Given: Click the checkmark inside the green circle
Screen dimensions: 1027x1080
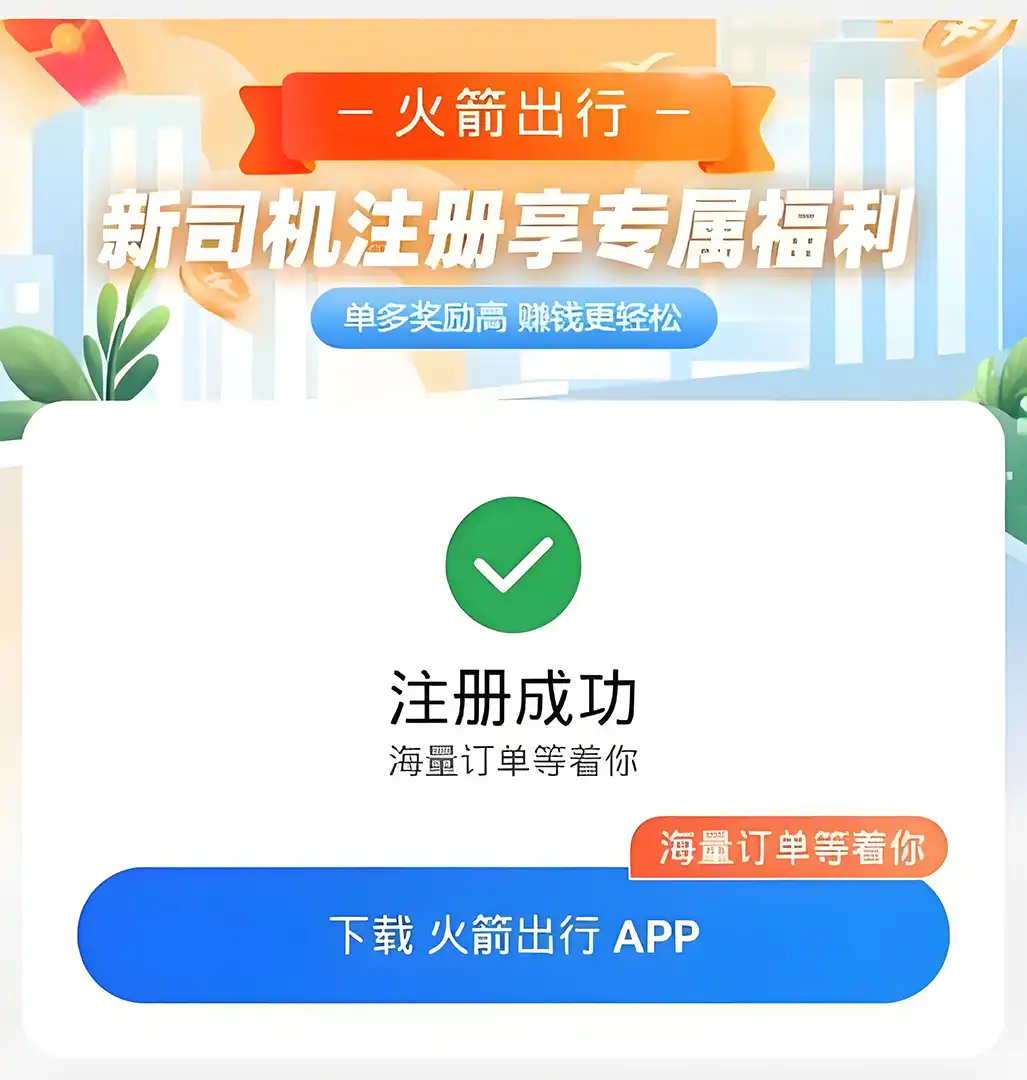Looking at the screenshot, I should (513, 567).
